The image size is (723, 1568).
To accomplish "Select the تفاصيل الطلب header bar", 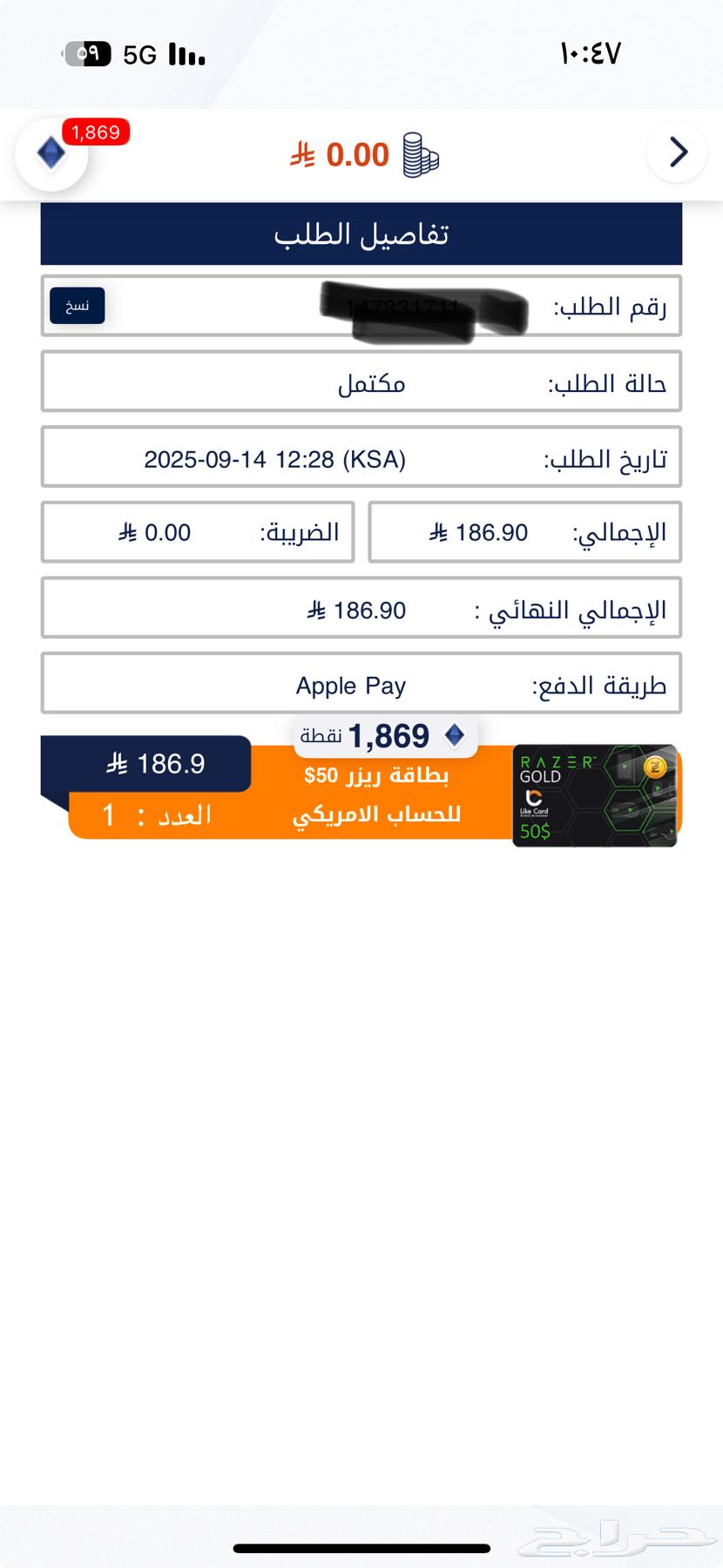I will click(361, 233).
